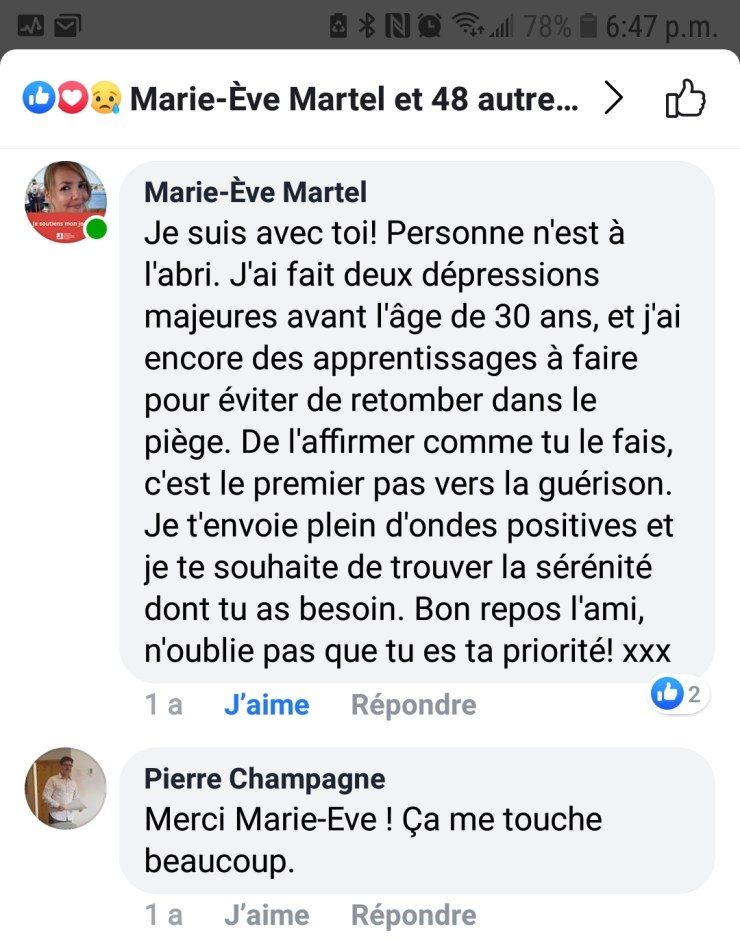Image resolution: width=740 pixels, height=942 pixels.
Task: Tap J'aime under Marie-Ève Martel's comment
Action: pos(266,705)
